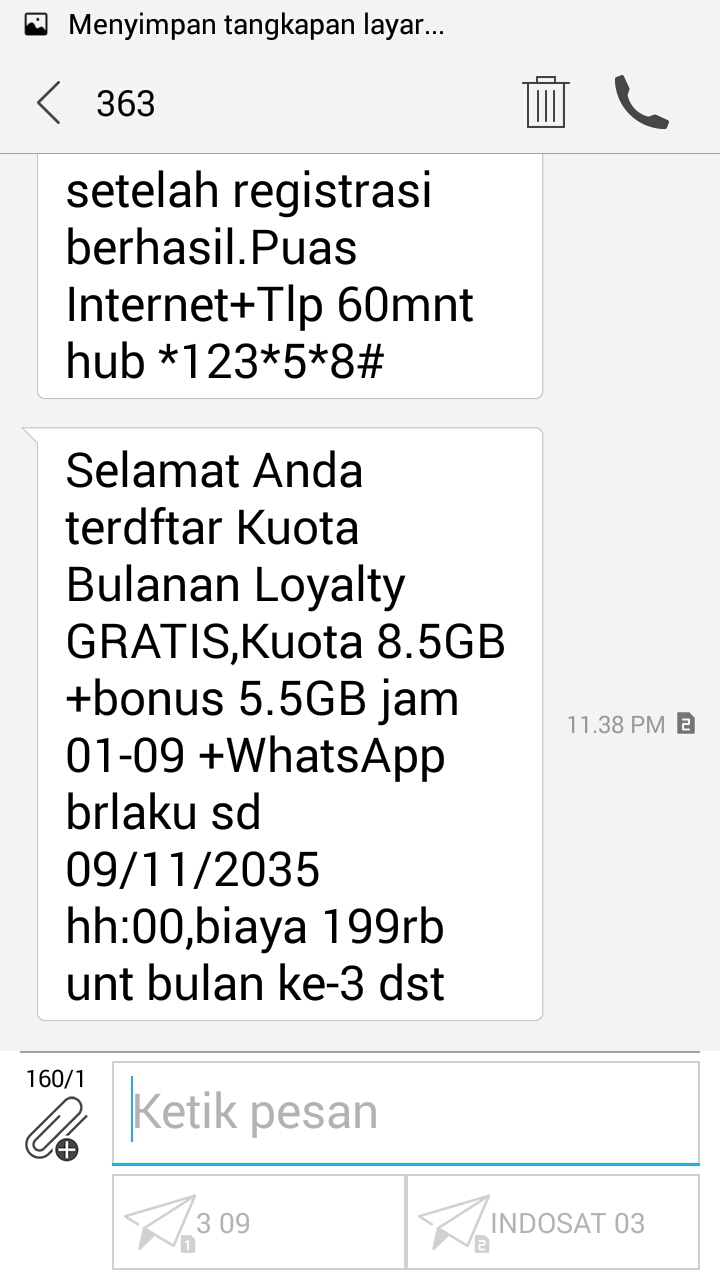Image resolution: width=720 pixels, height=1280 pixels.
Task: Go back from the 363 conversation
Action: (x=48, y=103)
